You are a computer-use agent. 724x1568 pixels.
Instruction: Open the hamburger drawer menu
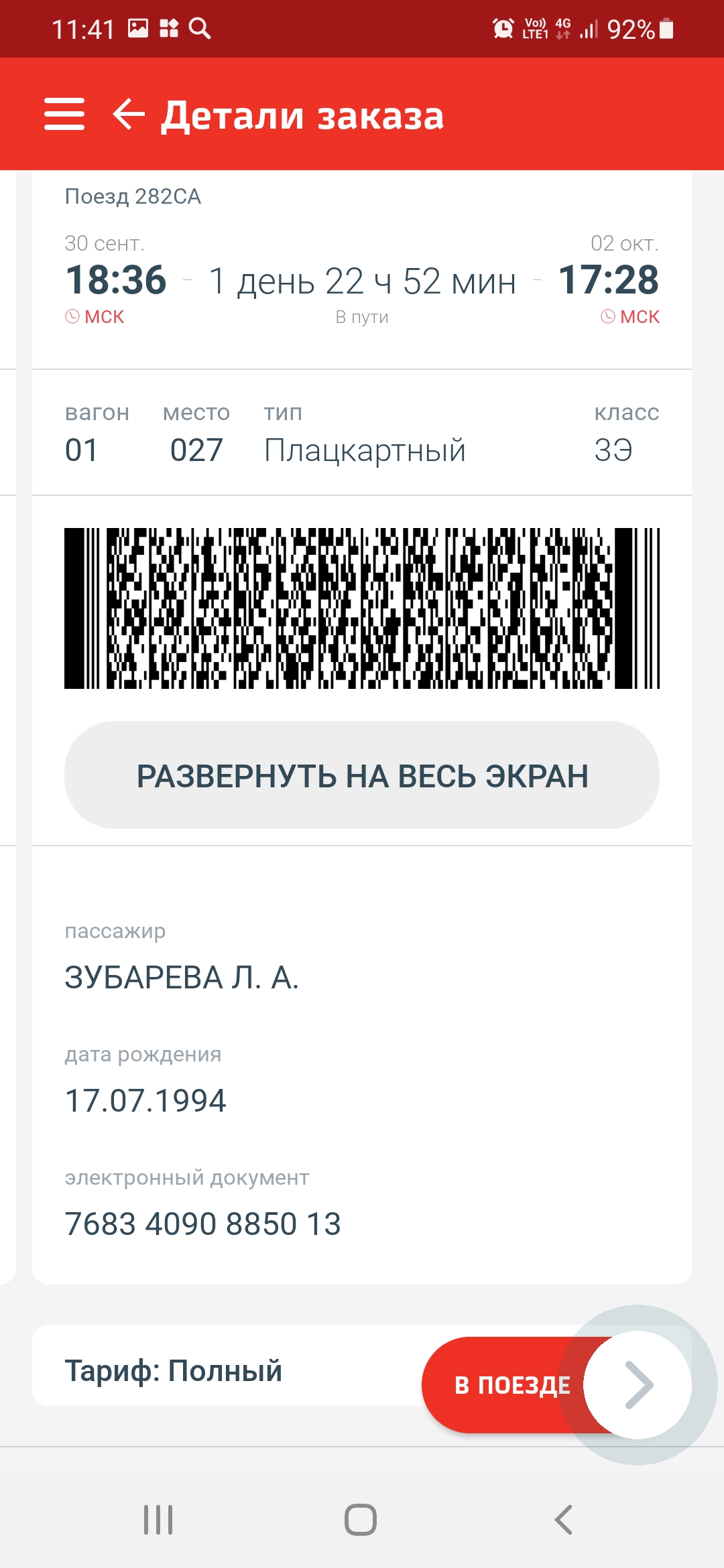[x=64, y=114]
